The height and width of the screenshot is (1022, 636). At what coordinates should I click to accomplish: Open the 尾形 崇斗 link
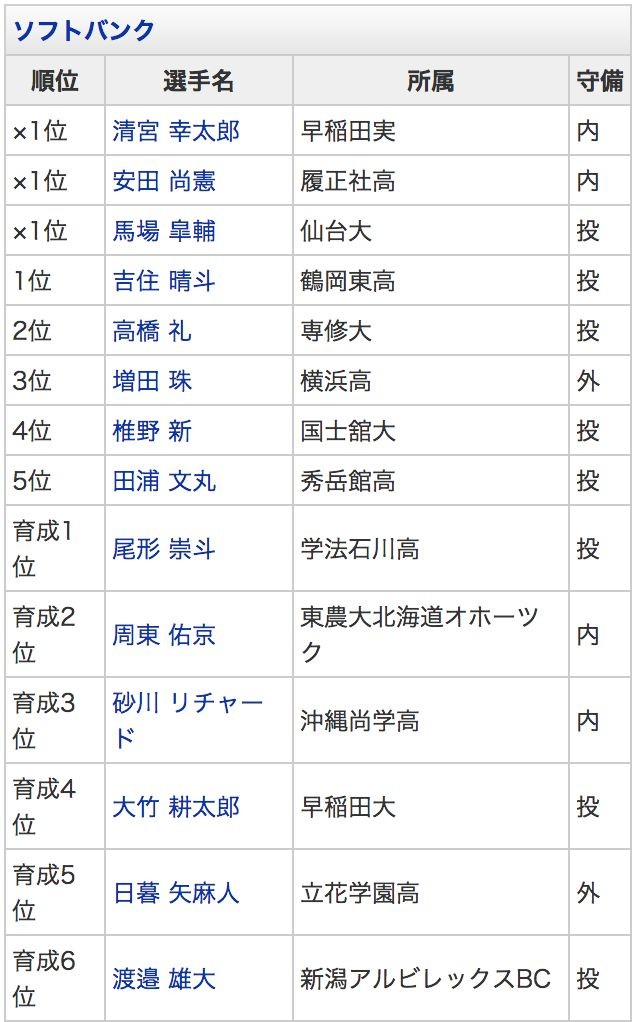pyautogui.click(x=164, y=549)
